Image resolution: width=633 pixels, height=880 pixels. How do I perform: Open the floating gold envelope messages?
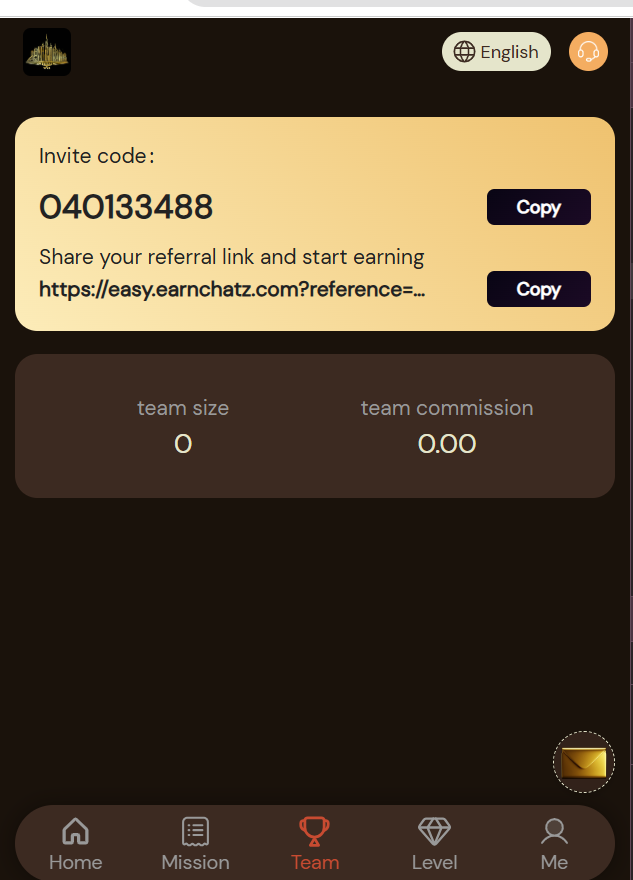coord(584,763)
